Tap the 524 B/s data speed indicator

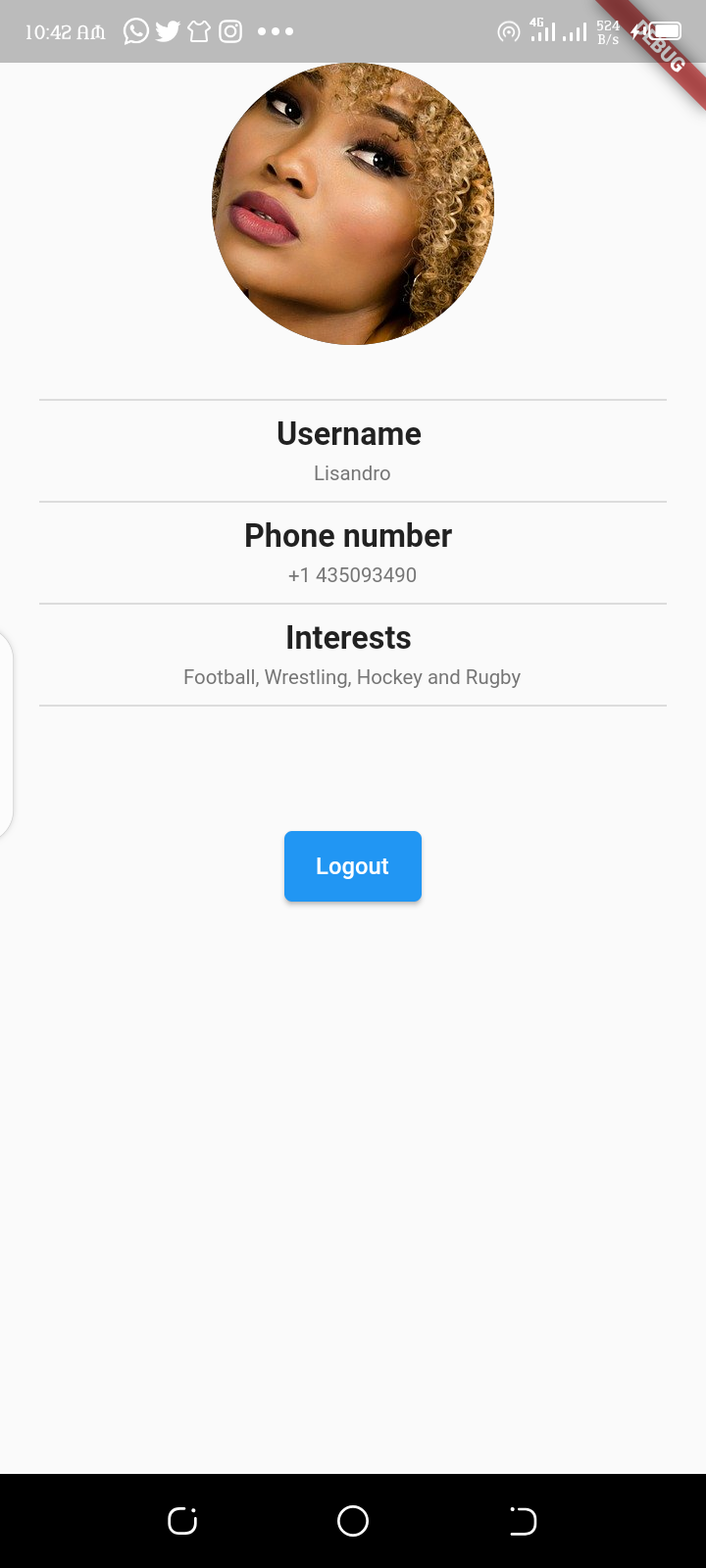[608, 30]
